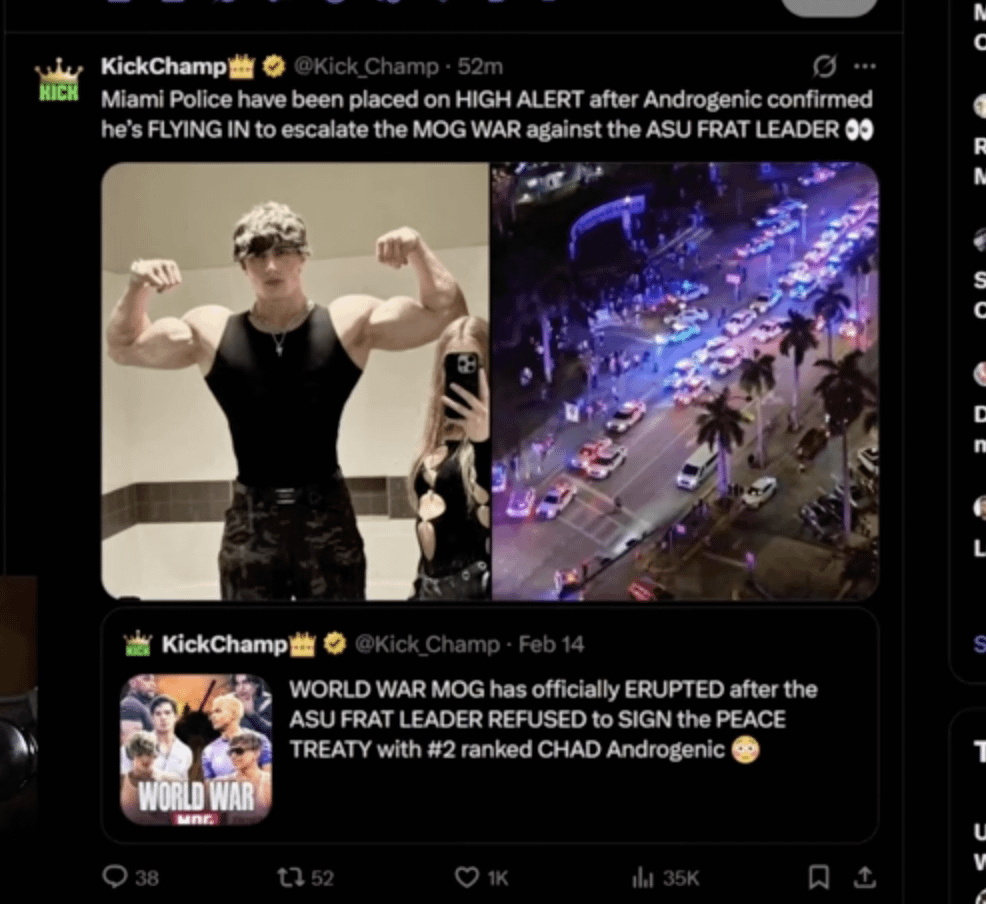Bookmark the KickChamp post
The image size is (986, 904).
click(818, 878)
